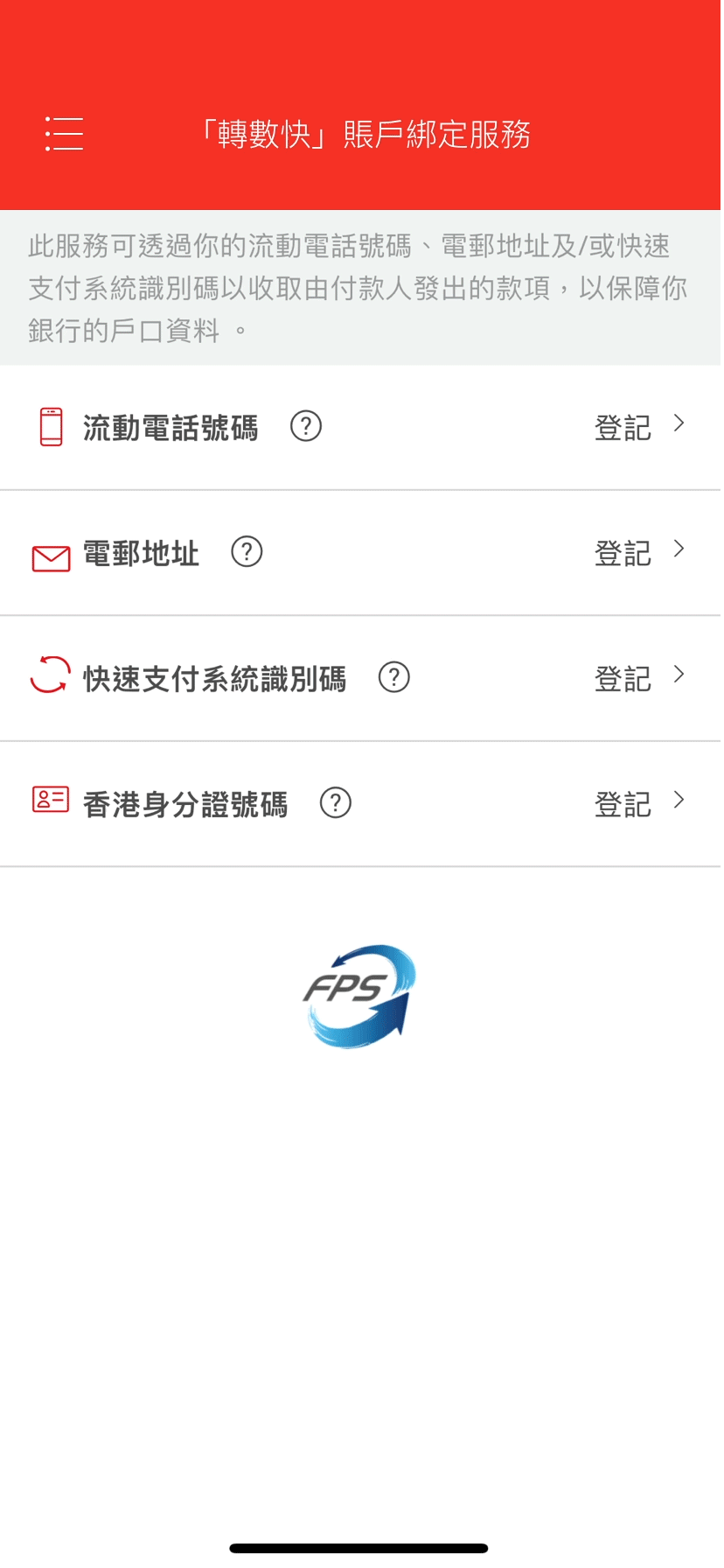Show help for 流動電話號碼
724x1568 pixels.
click(306, 427)
